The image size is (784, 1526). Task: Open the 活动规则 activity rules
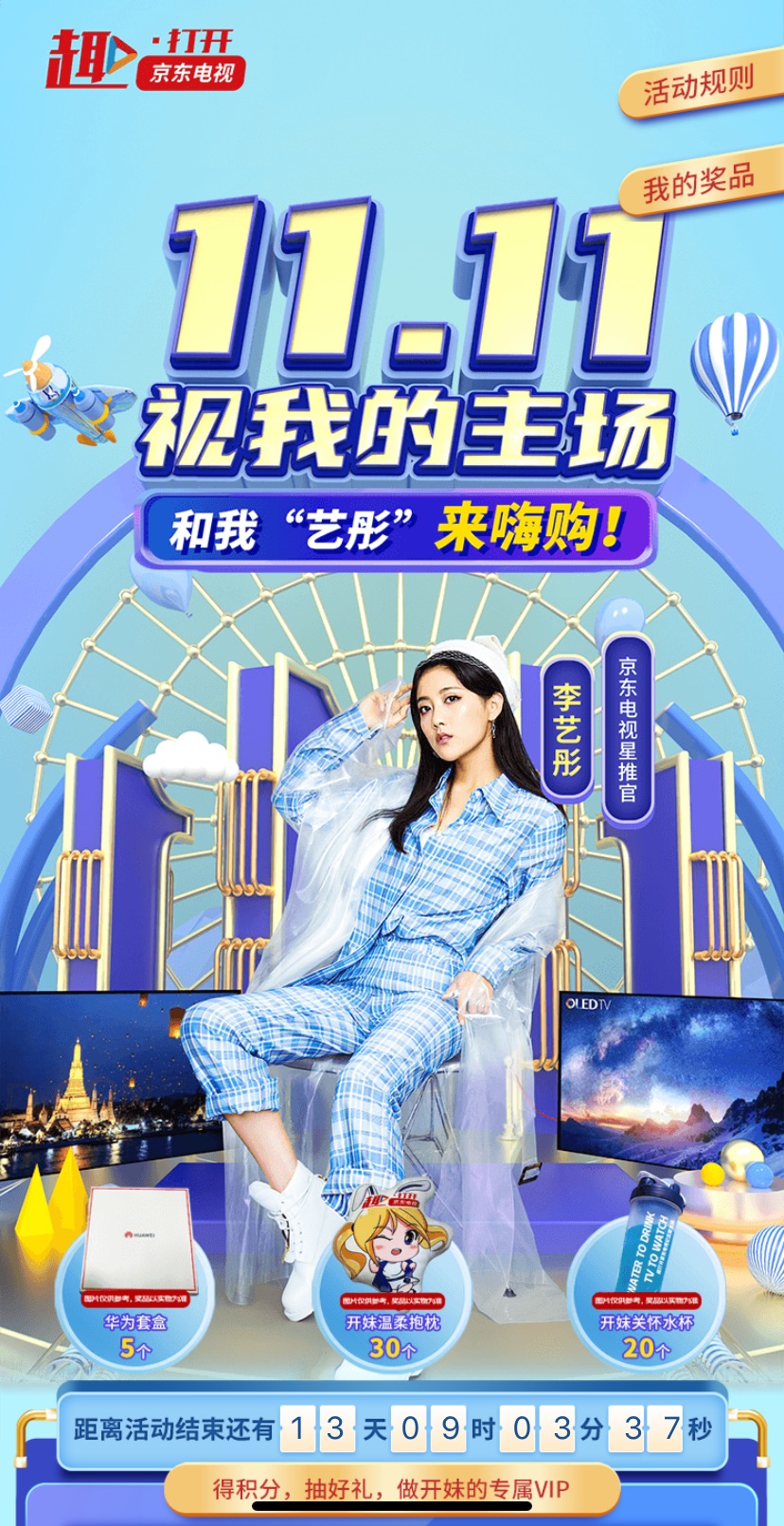click(699, 86)
